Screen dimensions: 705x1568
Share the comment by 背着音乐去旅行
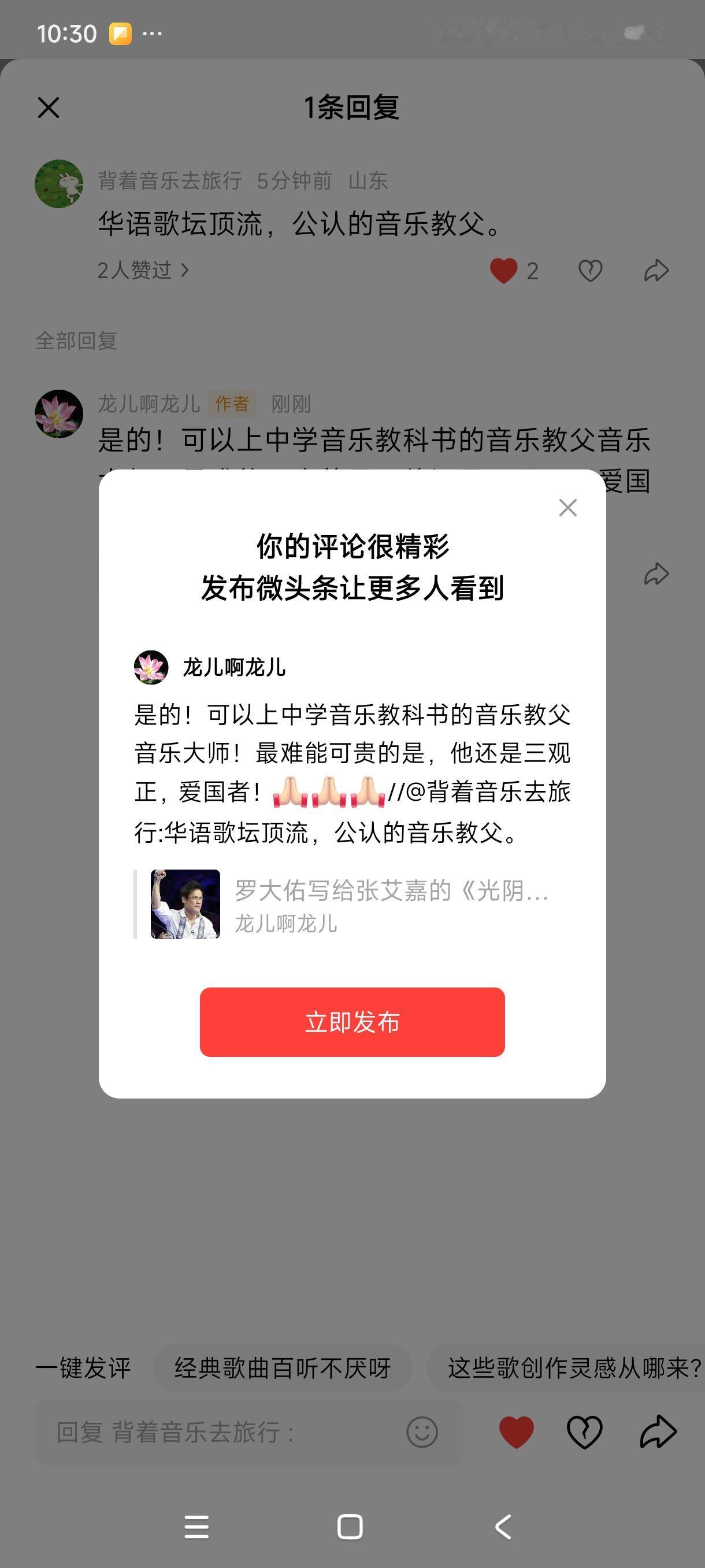click(656, 270)
